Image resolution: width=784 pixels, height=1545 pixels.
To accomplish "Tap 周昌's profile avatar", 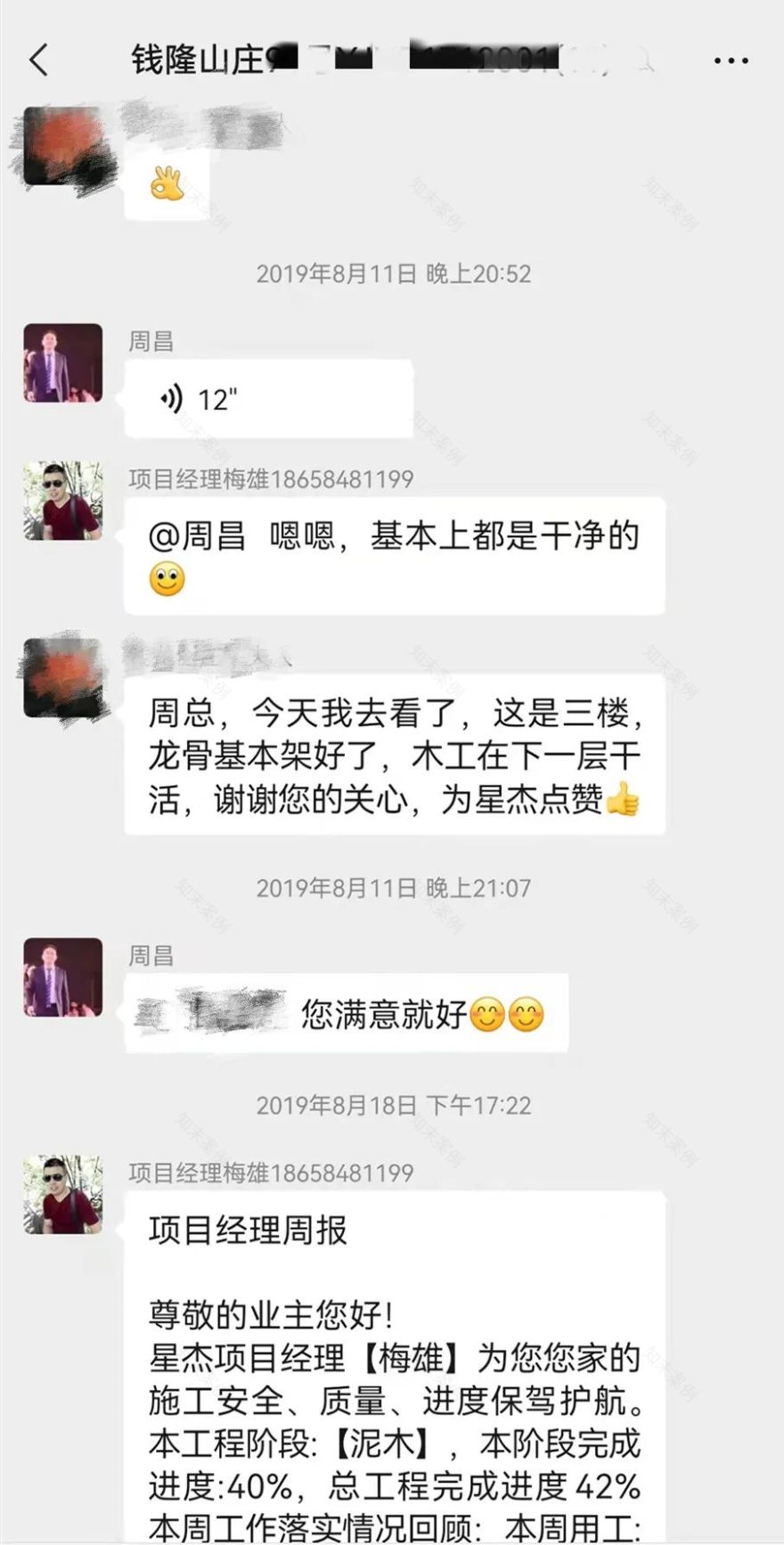I will click(x=60, y=365).
